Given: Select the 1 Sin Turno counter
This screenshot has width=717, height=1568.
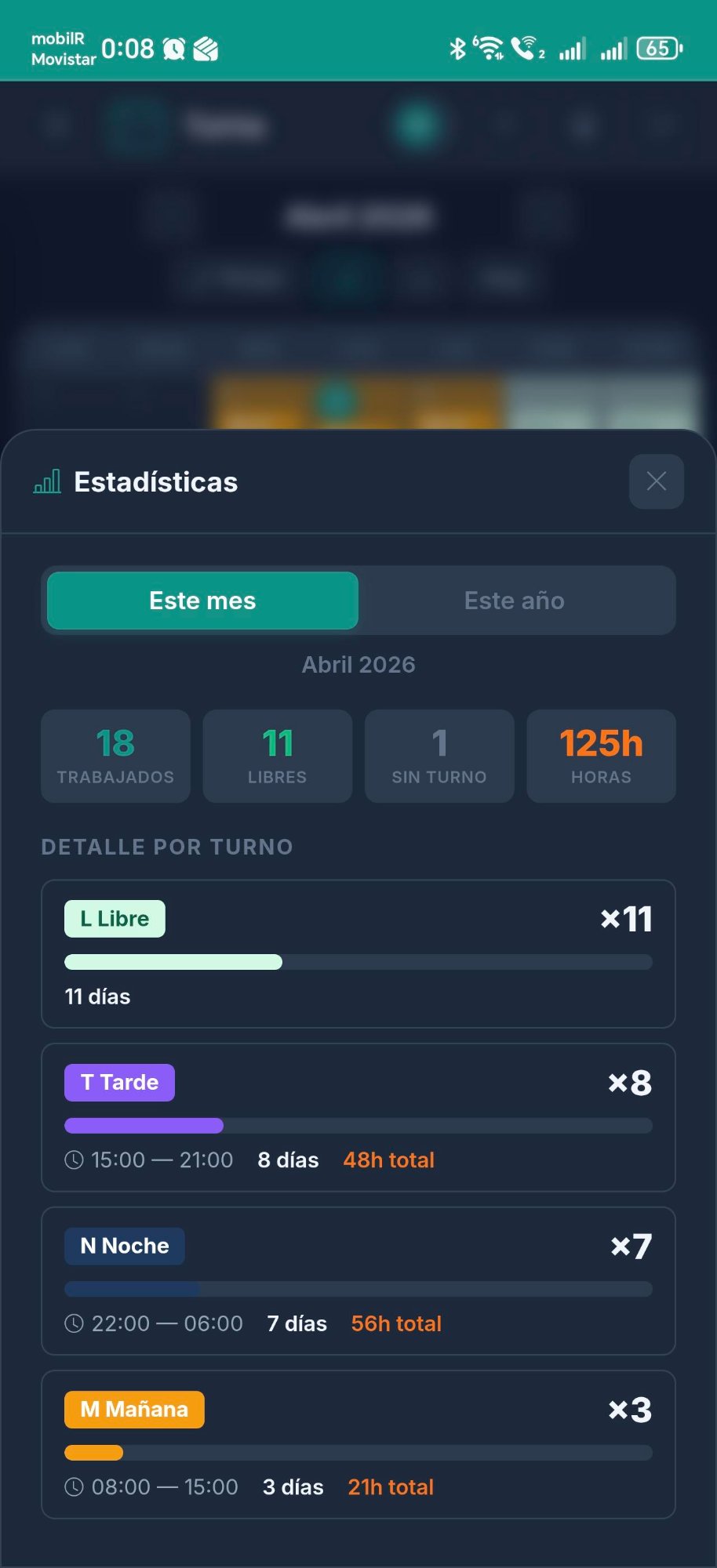Looking at the screenshot, I should [x=439, y=755].
